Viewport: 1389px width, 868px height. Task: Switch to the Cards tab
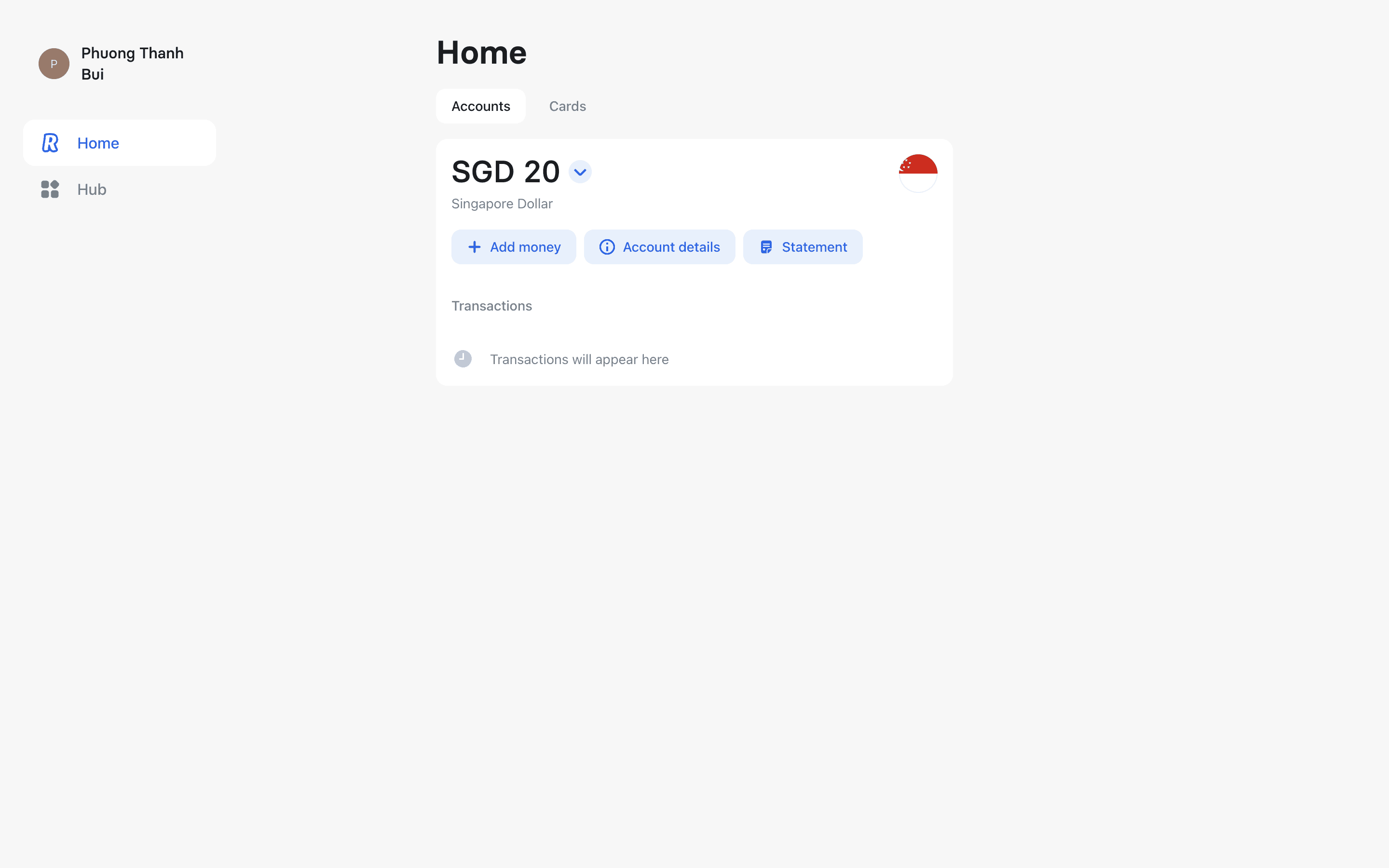567,106
